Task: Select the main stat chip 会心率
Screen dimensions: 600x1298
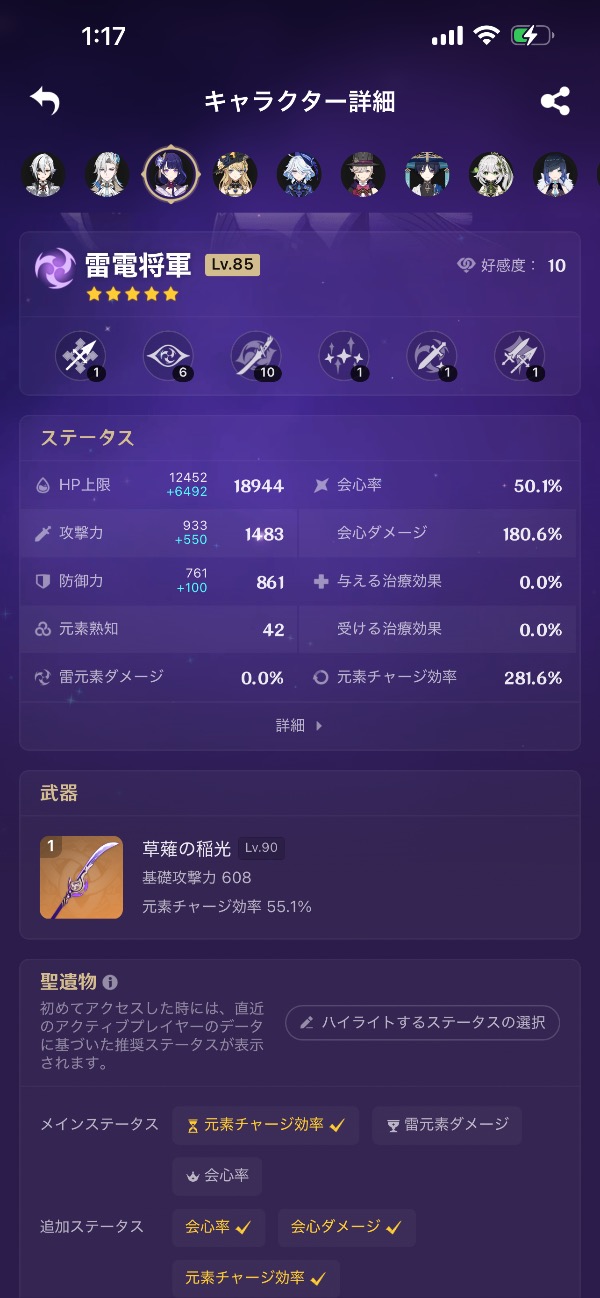Action: point(217,1176)
